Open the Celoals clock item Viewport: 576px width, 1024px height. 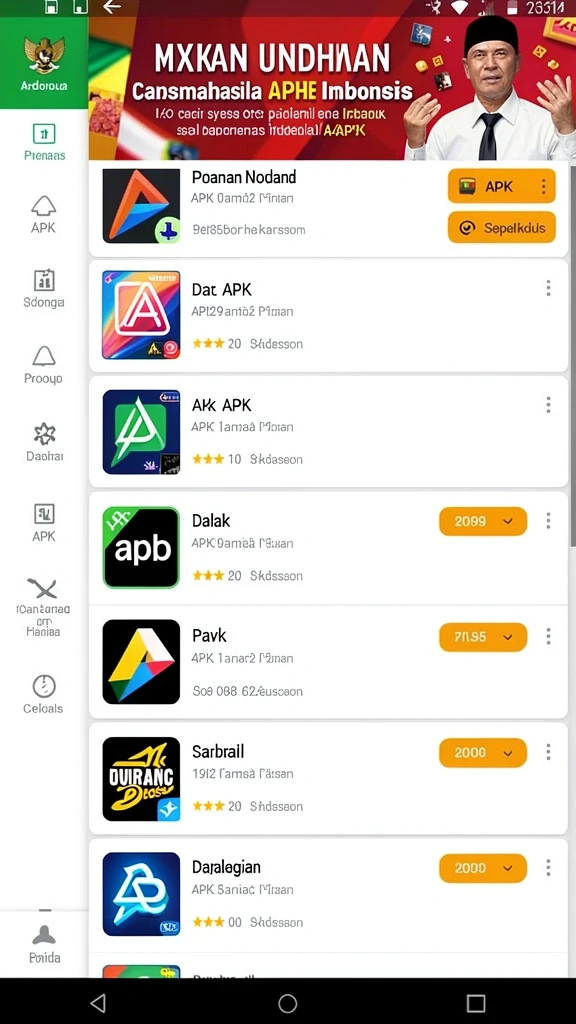point(44,694)
